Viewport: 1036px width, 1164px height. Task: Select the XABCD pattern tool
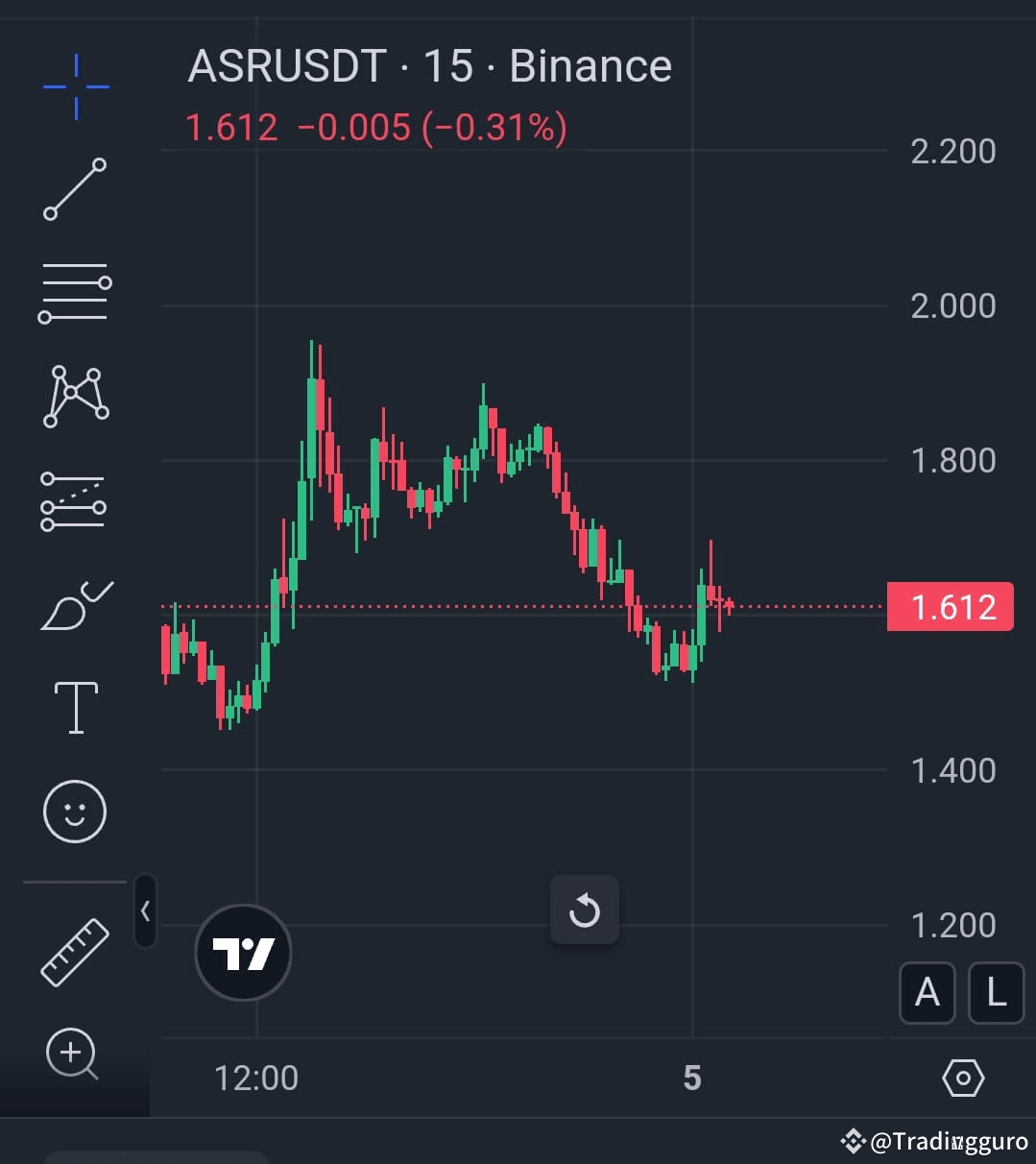point(75,397)
